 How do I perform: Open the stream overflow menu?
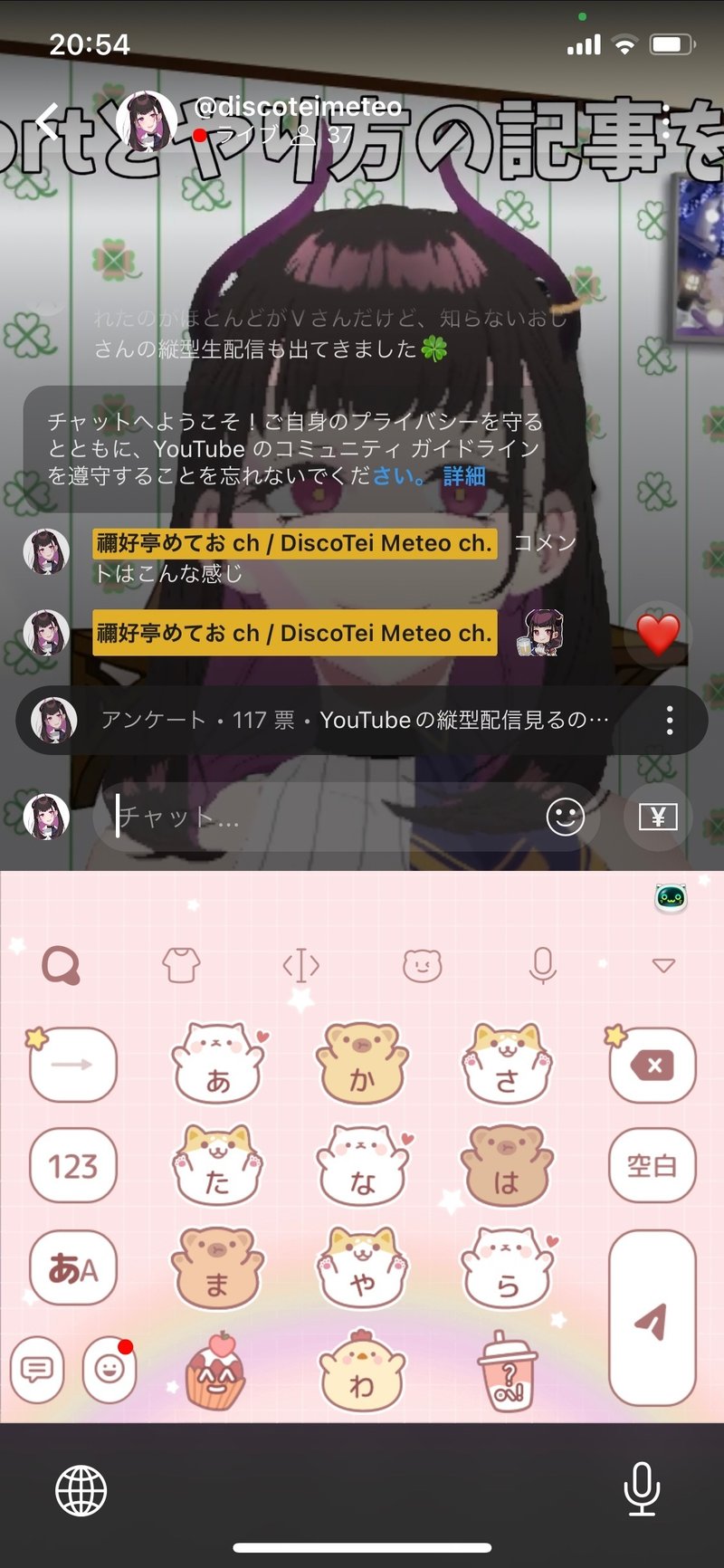[667, 121]
